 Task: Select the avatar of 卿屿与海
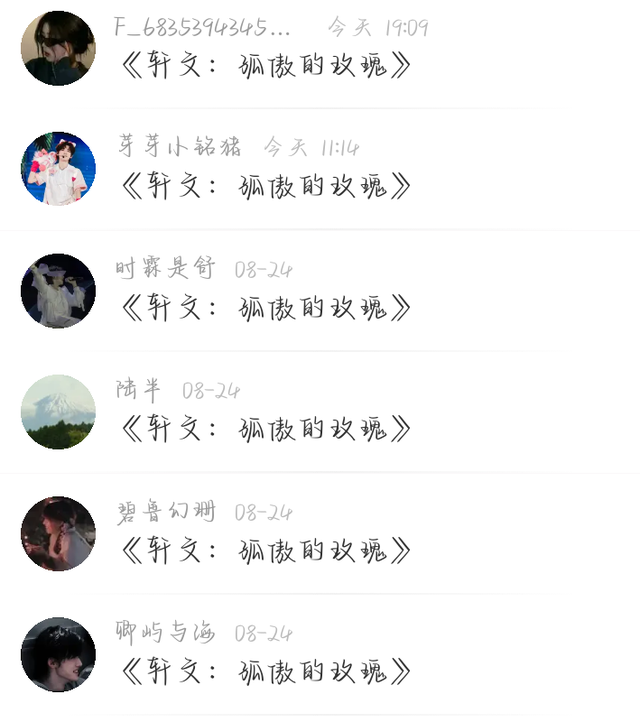[x=58, y=654]
